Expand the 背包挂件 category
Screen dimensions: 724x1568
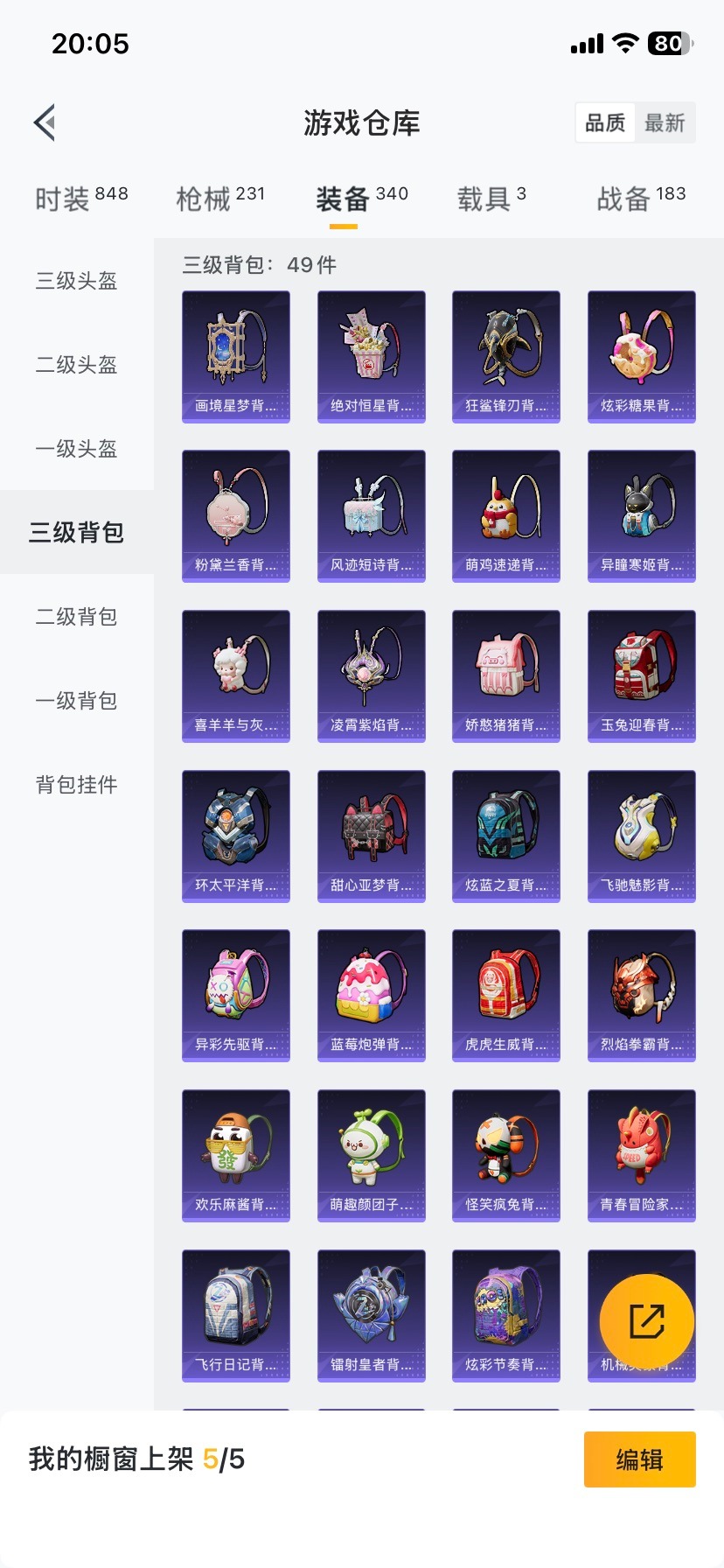coord(76,785)
